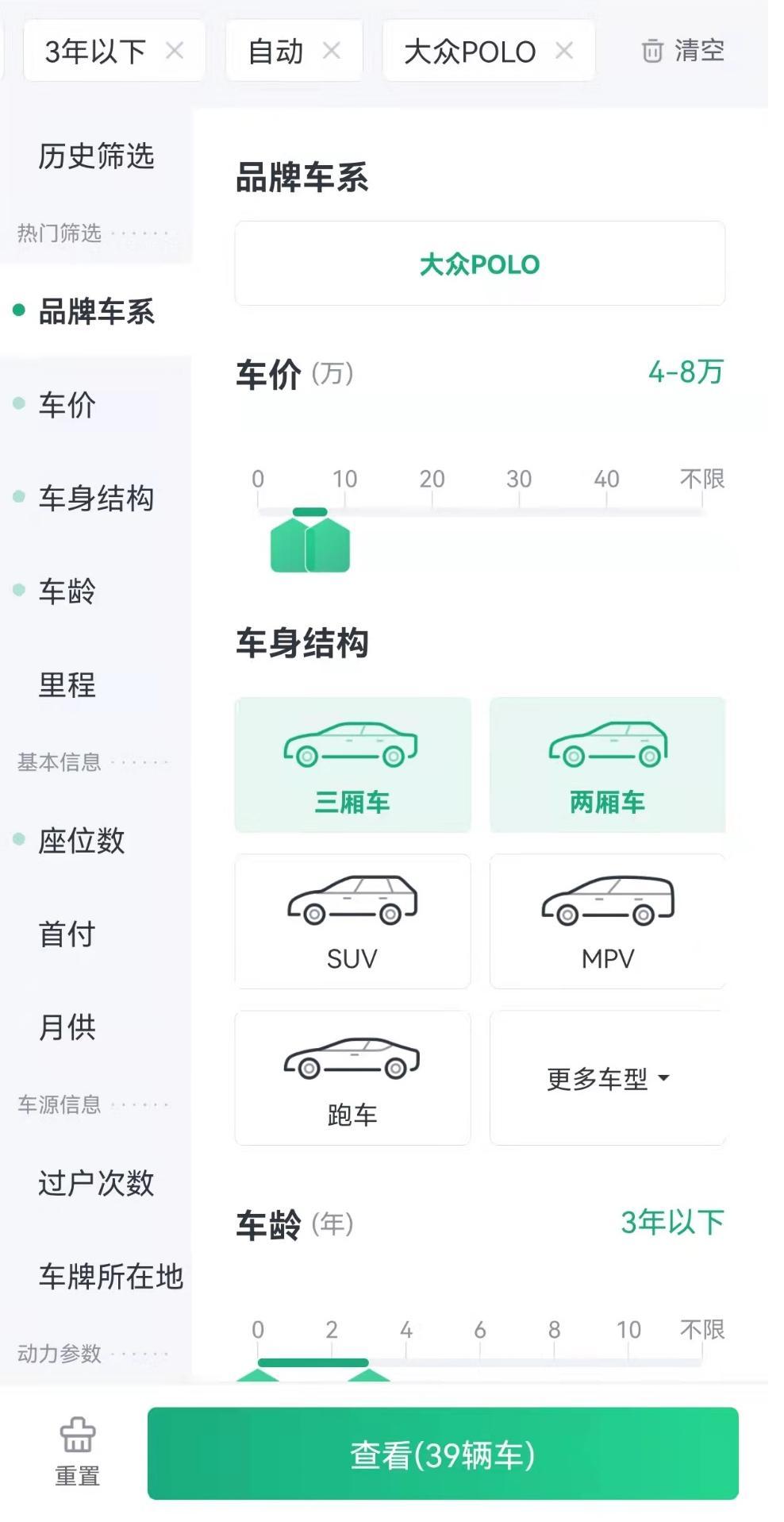Remove the 大众POLO filter chip
784x1522 pixels.
[x=564, y=51]
